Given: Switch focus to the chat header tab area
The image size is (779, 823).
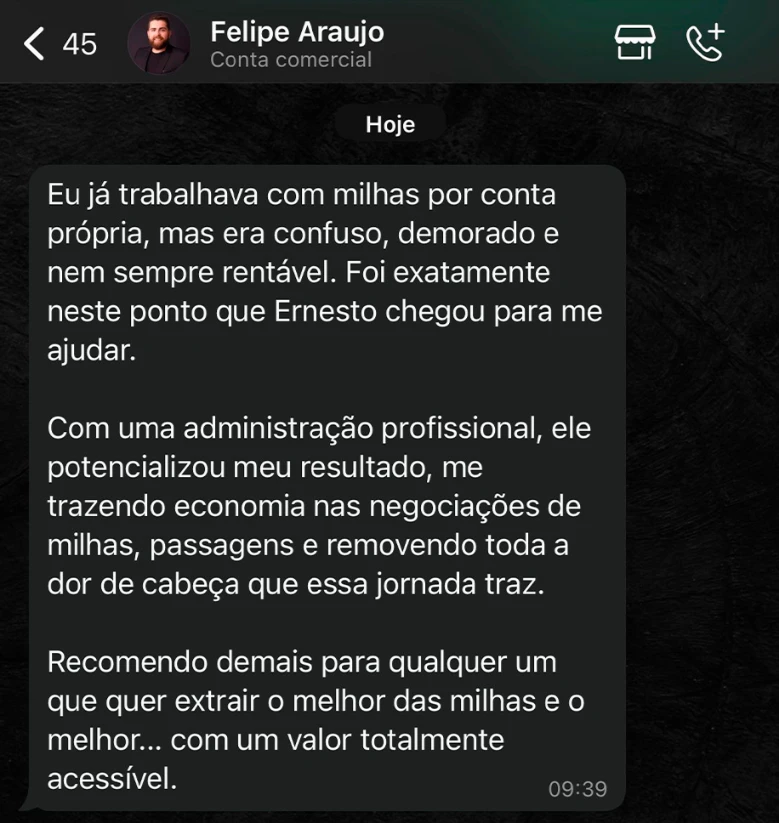Looking at the screenshot, I should click(x=390, y=42).
